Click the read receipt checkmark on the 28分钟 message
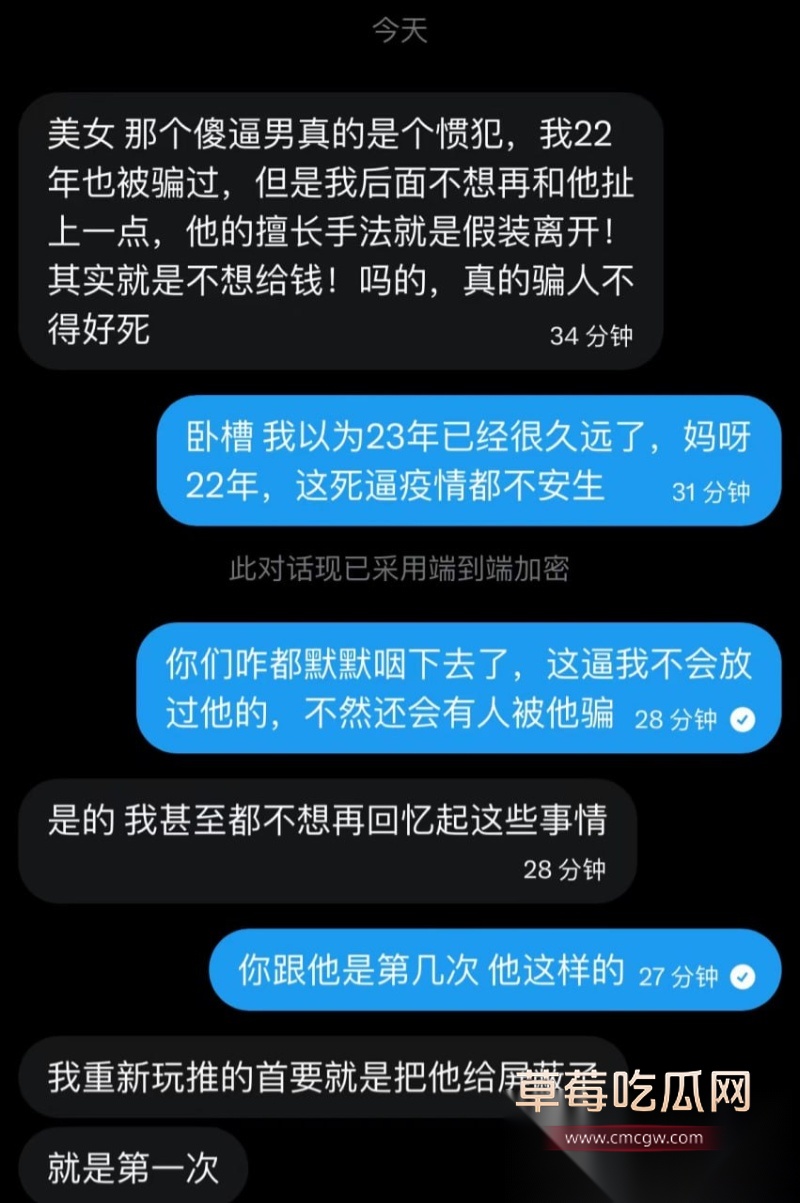 [741, 719]
